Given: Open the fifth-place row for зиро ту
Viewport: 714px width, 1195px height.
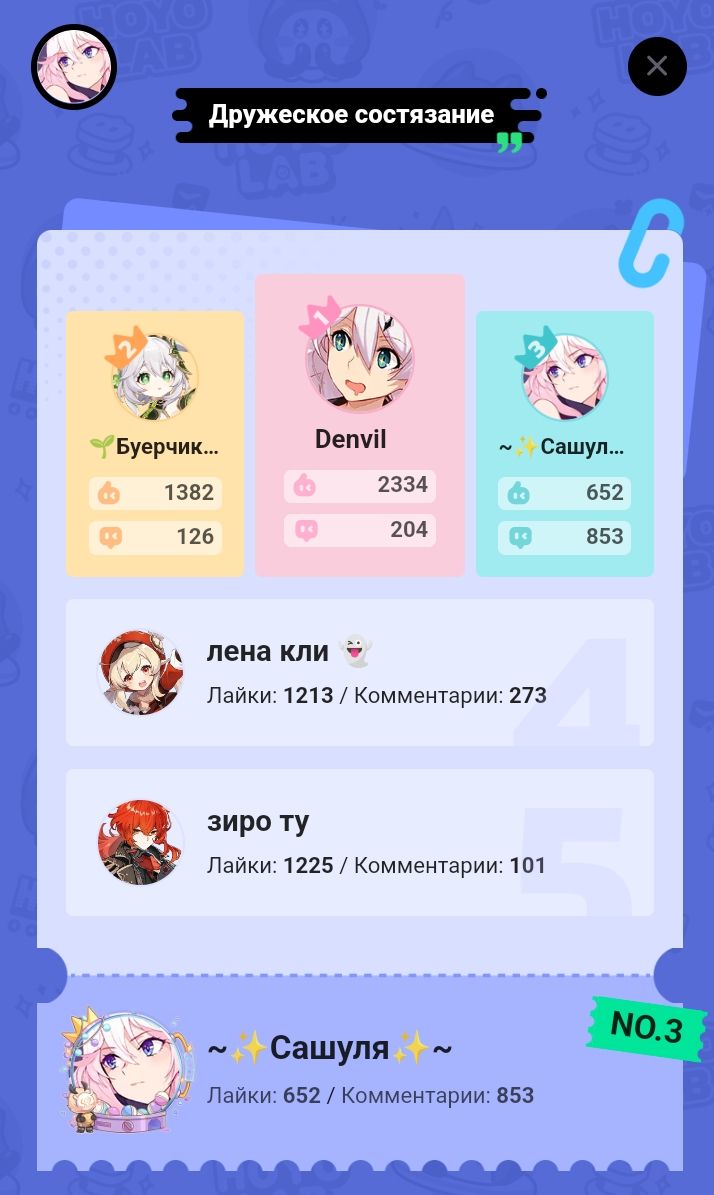Looking at the screenshot, I should click(x=360, y=842).
